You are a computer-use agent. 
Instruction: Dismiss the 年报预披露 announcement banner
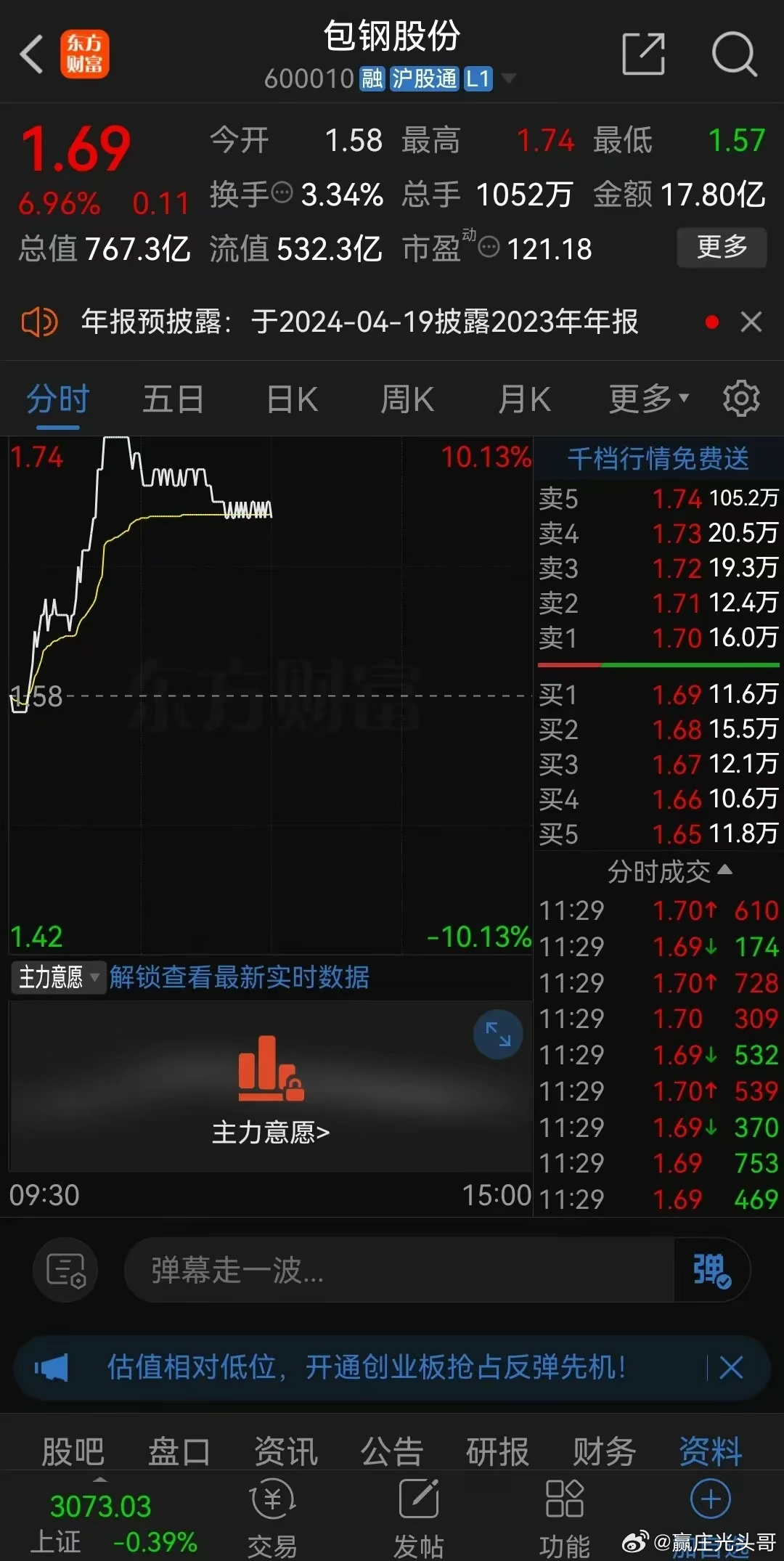751,322
